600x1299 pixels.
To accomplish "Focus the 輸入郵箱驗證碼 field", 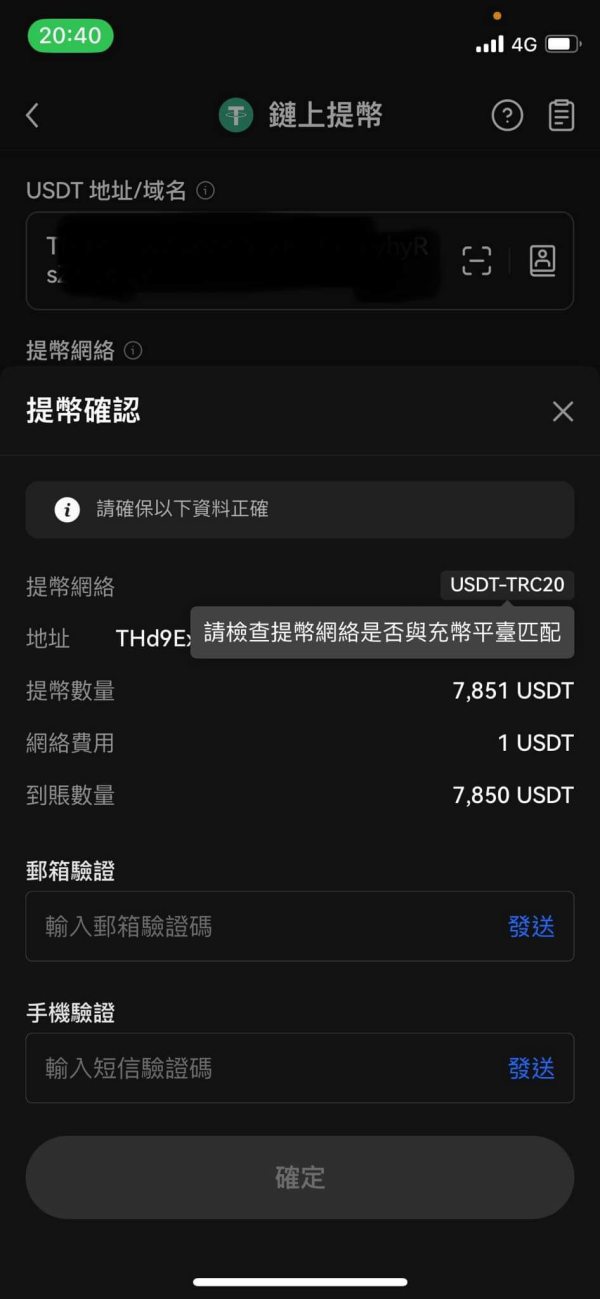I will (x=300, y=926).
